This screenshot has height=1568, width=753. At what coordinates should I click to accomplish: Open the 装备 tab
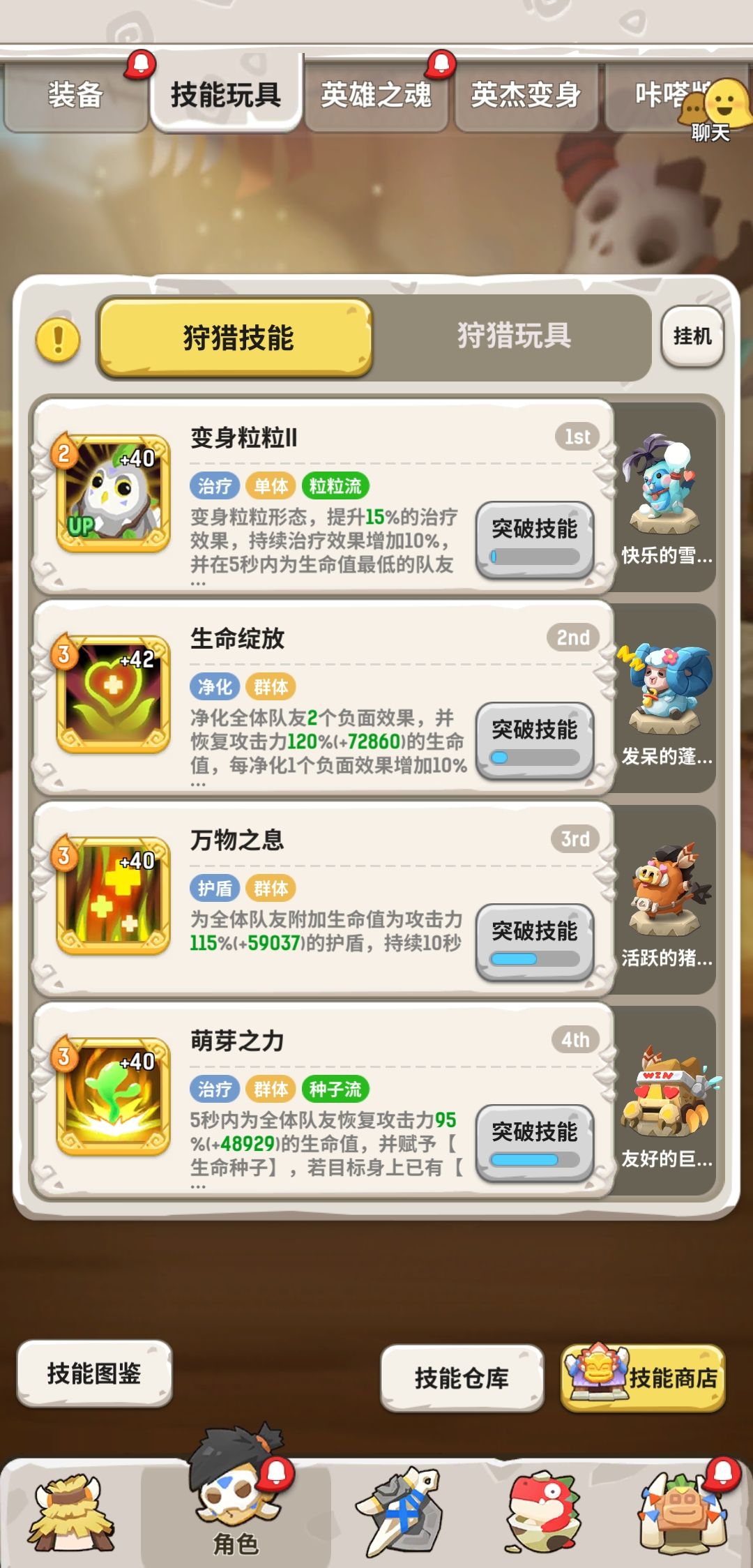coord(77,96)
